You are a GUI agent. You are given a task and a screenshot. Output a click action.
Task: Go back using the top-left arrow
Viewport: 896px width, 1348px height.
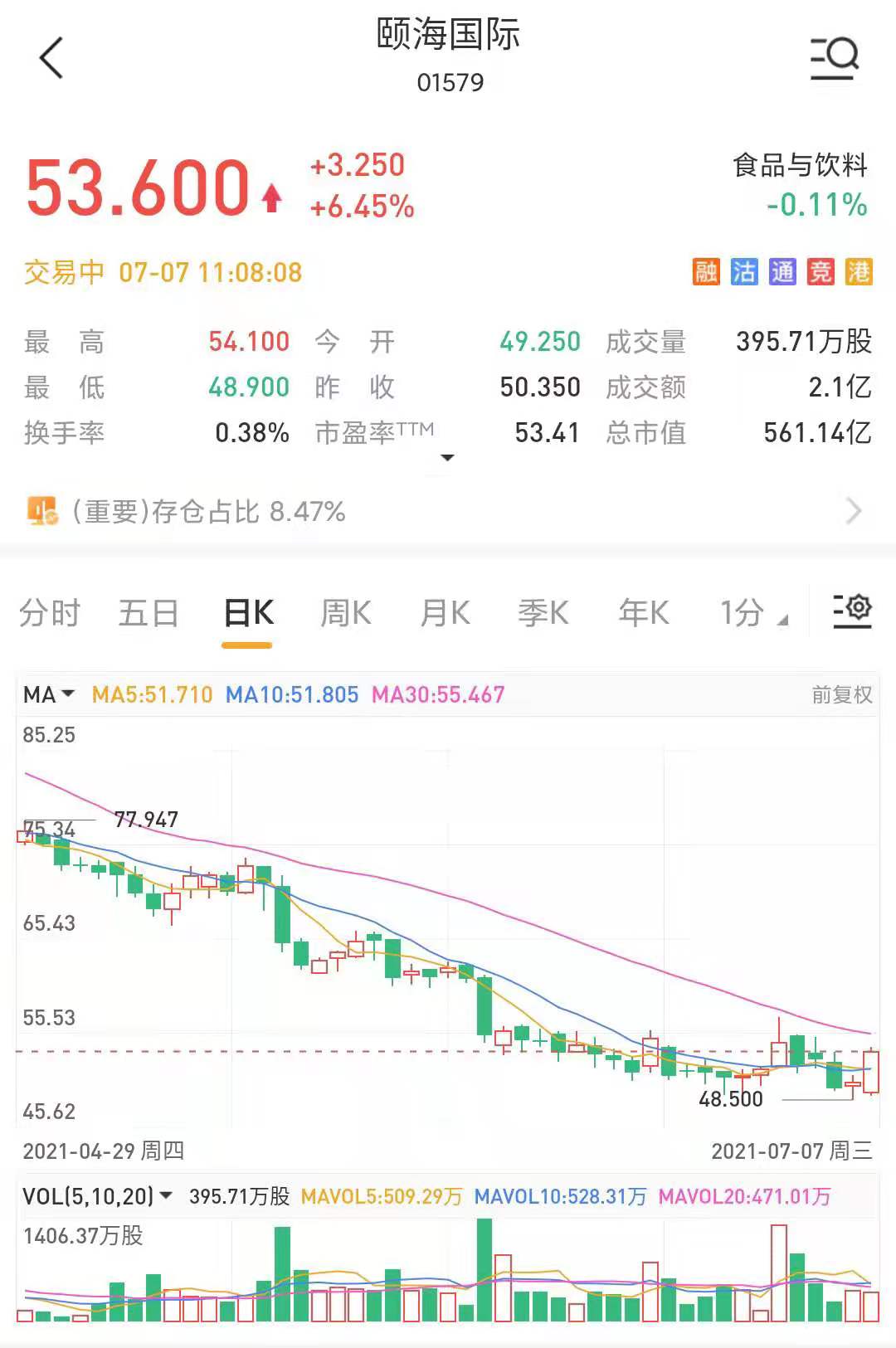51,58
